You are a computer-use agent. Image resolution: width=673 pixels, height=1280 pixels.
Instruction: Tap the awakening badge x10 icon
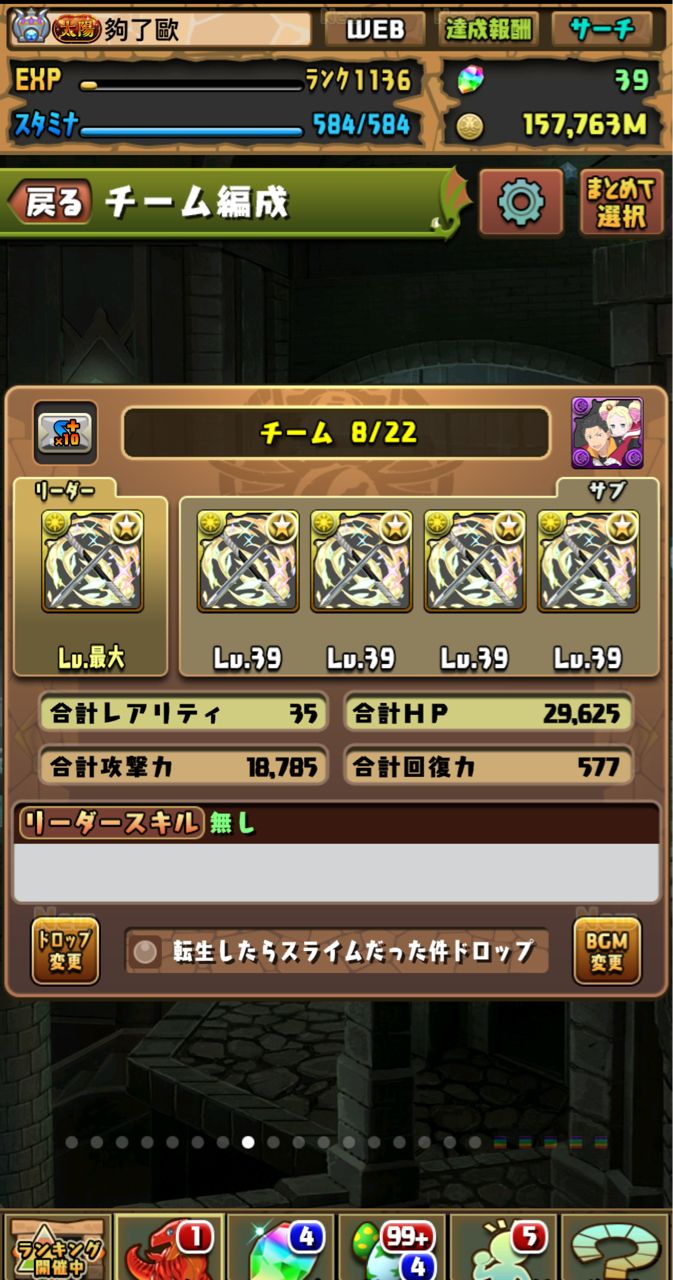65,433
